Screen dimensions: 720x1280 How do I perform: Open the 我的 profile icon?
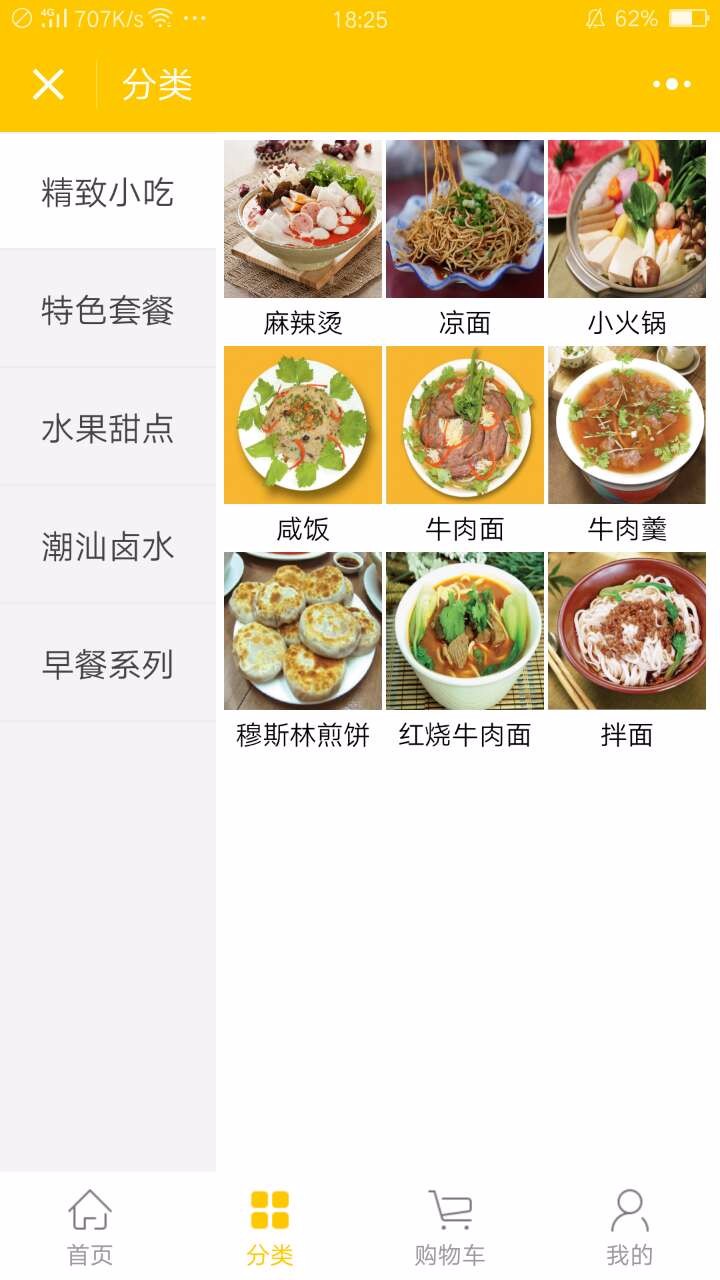pos(628,1210)
